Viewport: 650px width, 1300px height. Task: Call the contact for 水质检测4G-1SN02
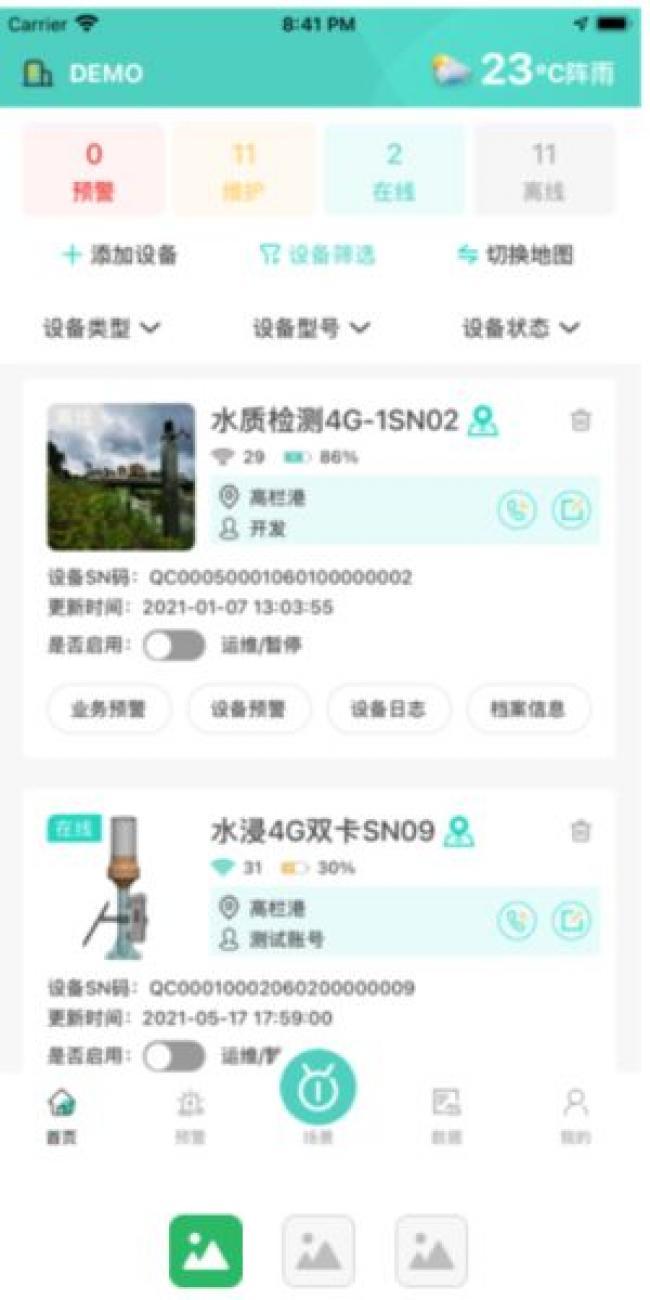[517, 511]
